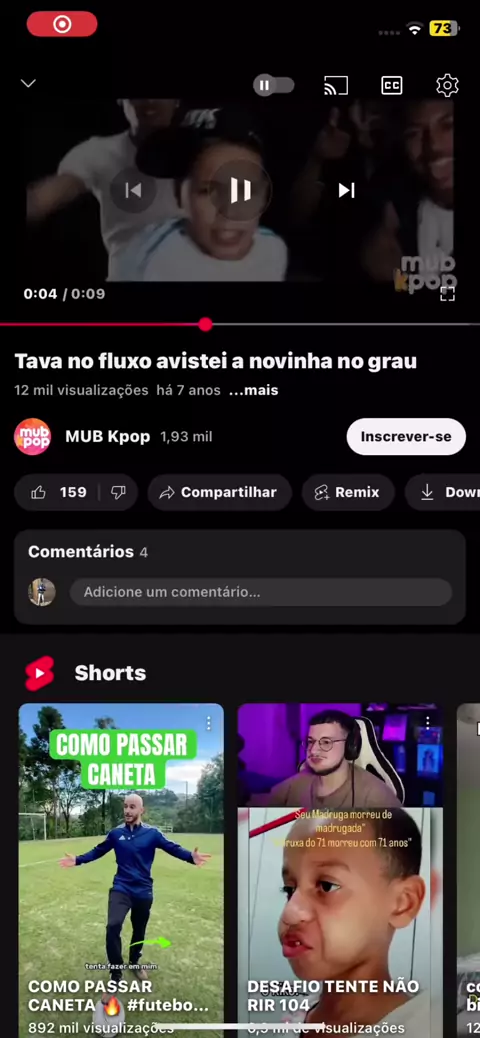
Task: Tap the red progress bar scrubber
Action: click(205, 324)
